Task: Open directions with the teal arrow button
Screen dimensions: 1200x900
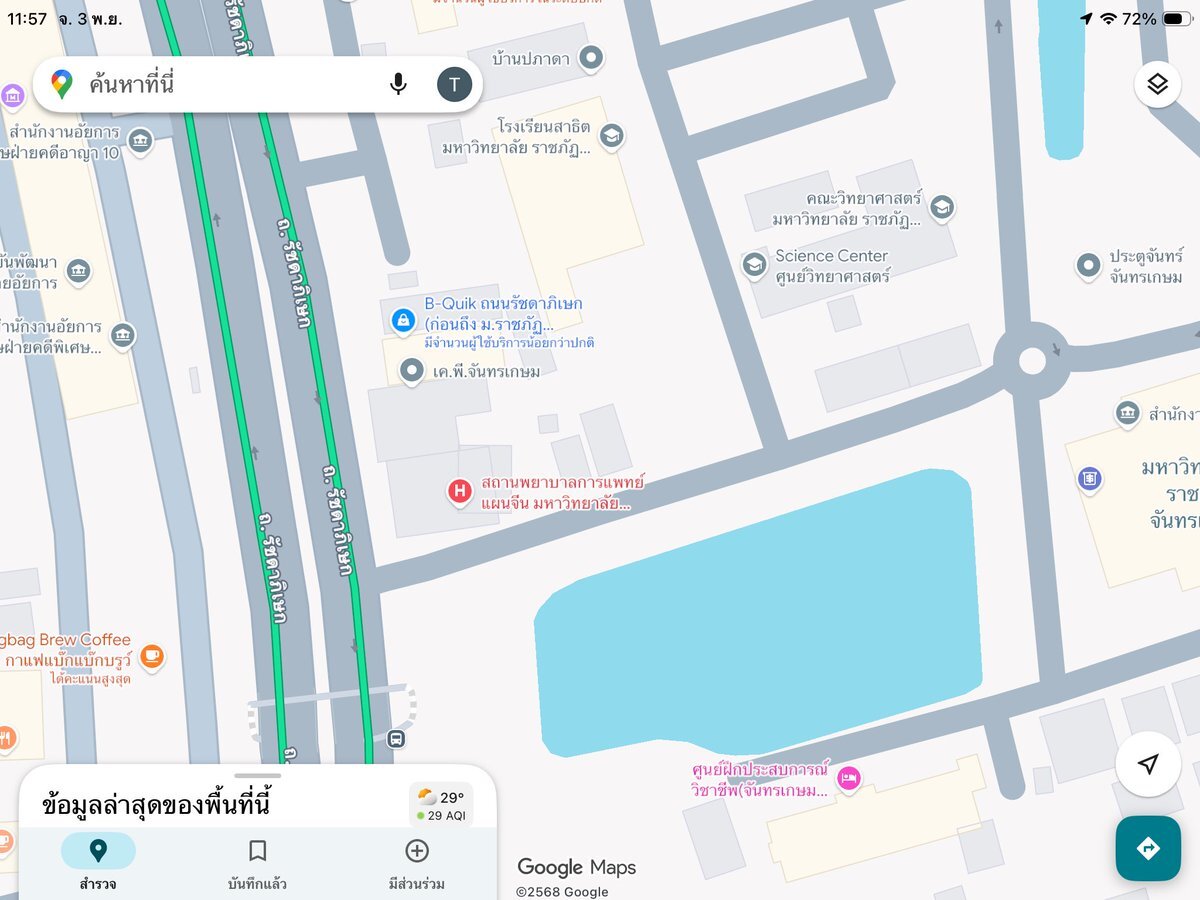Action: 1148,848
